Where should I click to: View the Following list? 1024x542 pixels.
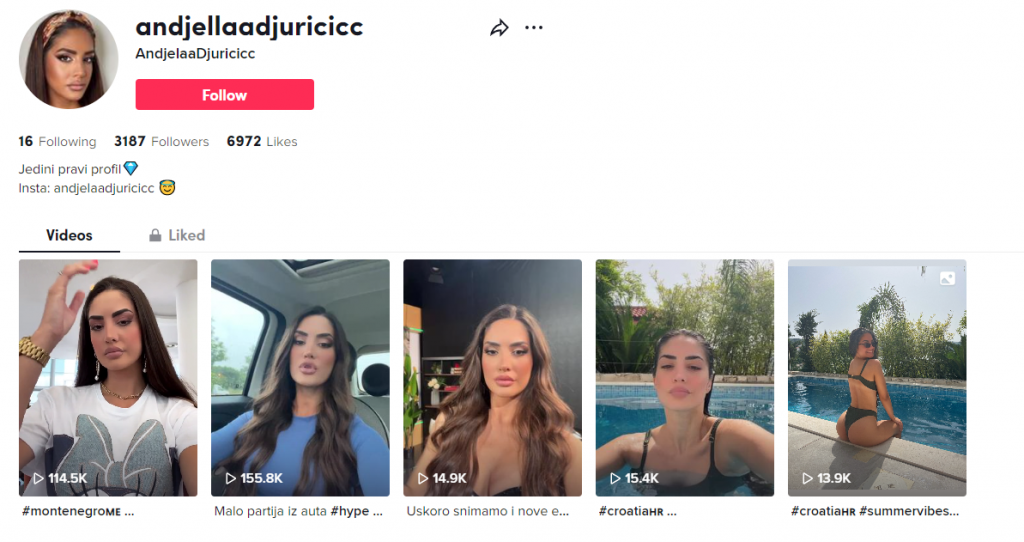(x=58, y=142)
